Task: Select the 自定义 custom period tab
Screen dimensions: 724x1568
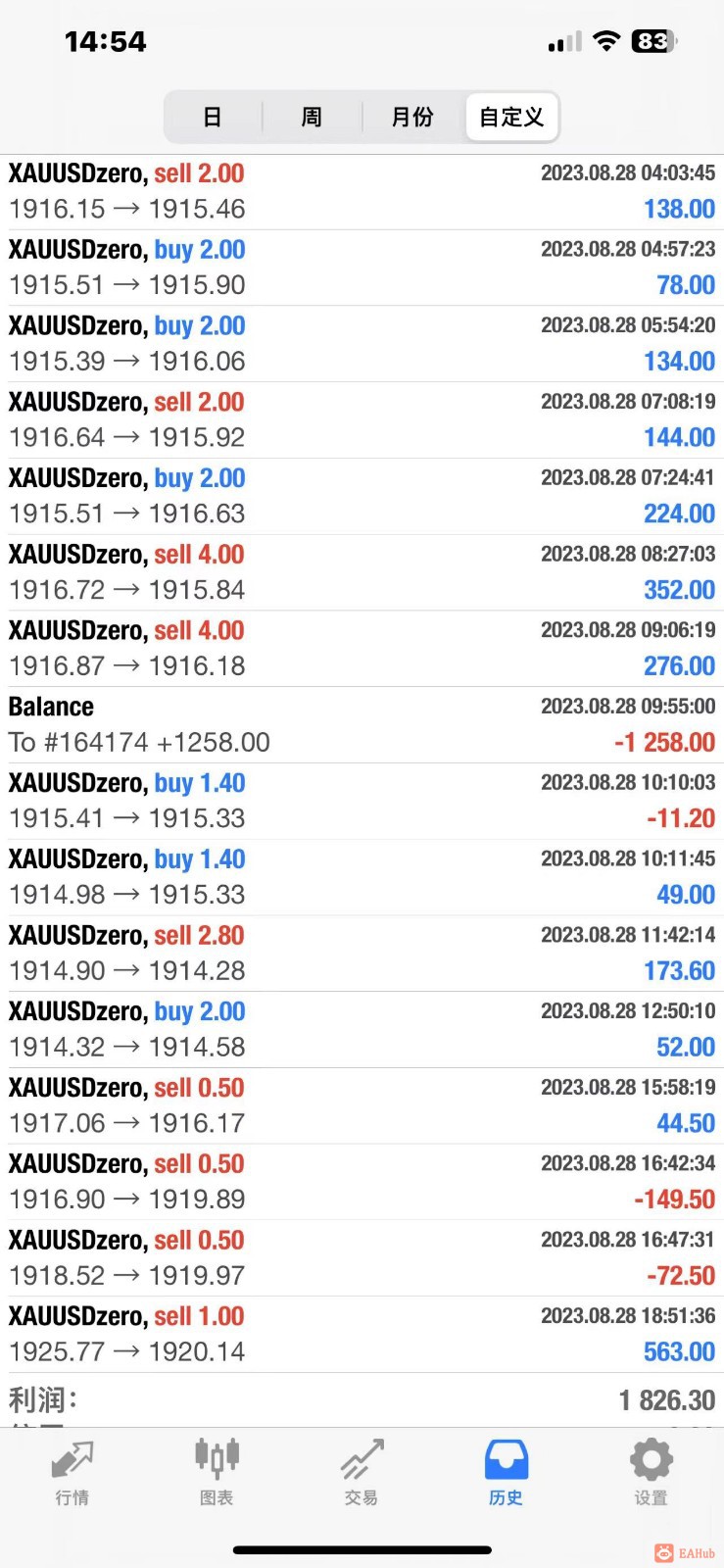Action: [511, 118]
